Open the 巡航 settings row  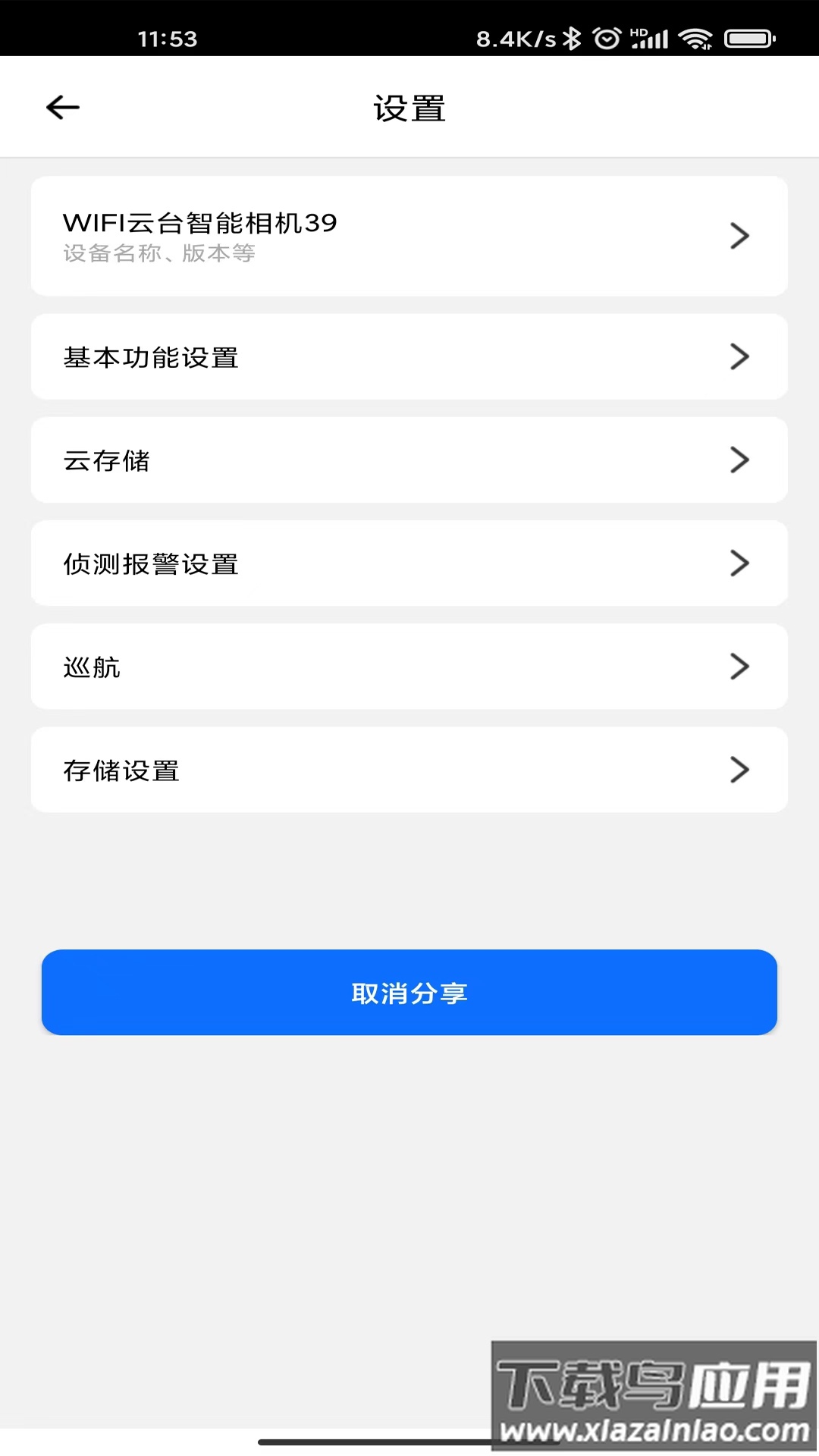(409, 667)
